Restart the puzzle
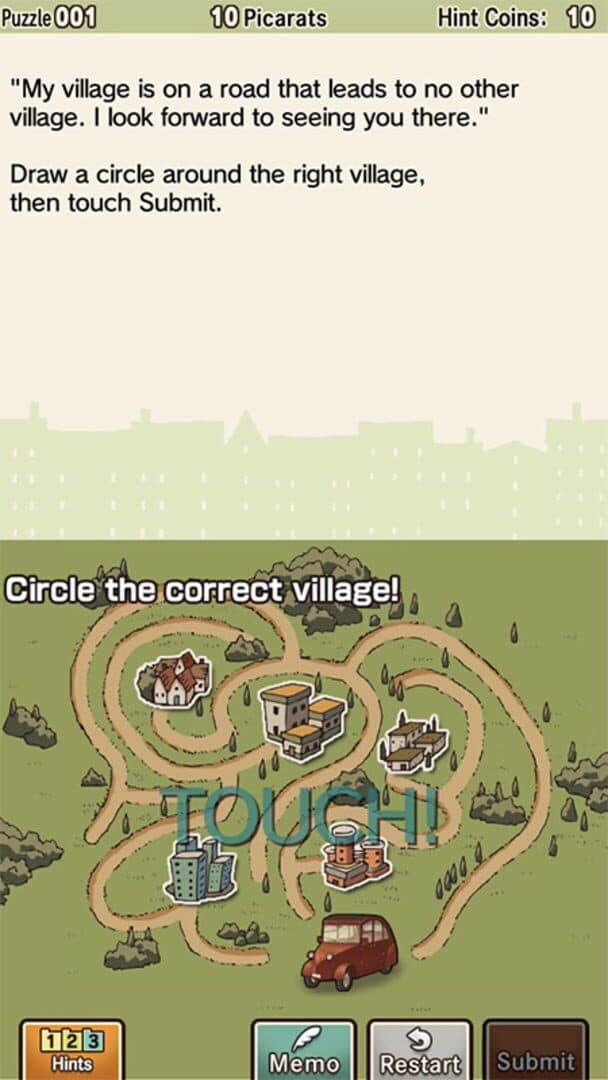Screen dimensions: 608x1080 [420, 1051]
